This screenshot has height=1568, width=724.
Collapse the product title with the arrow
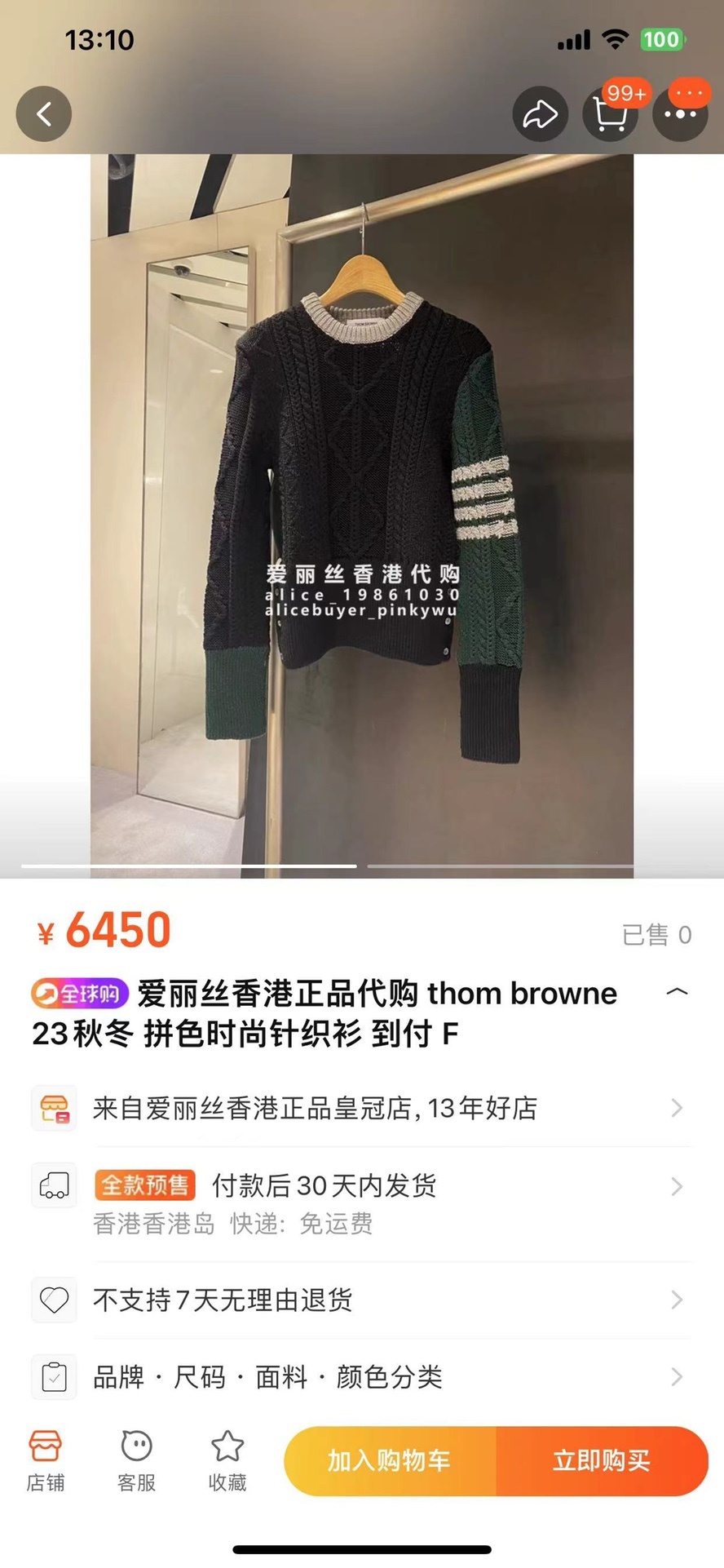(x=677, y=992)
